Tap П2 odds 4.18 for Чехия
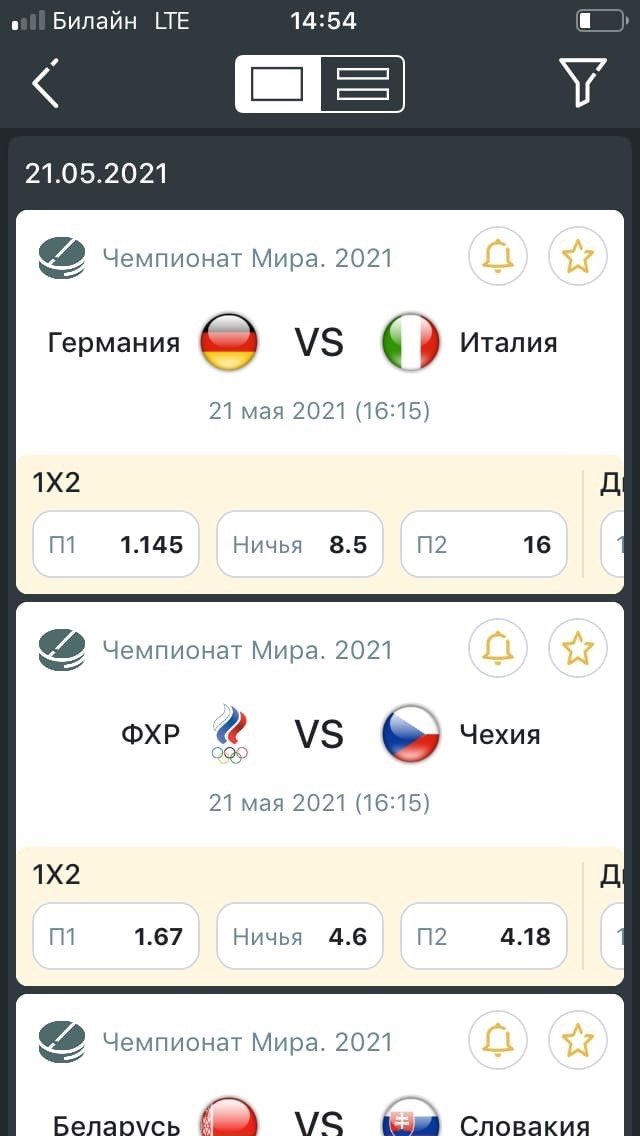The image size is (640, 1136). (483, 936)
